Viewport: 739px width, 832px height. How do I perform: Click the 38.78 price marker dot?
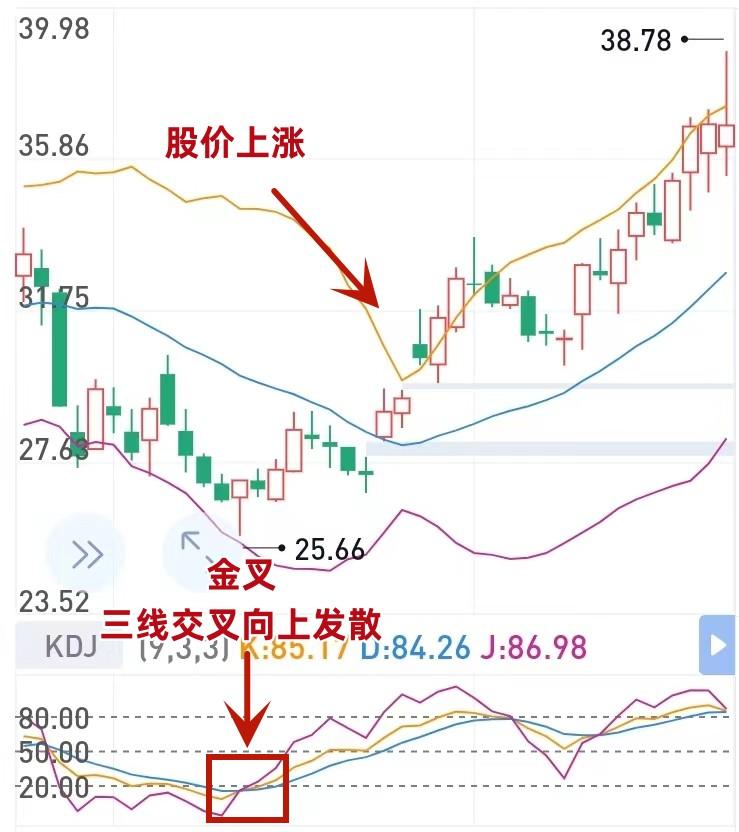click(684, 40)
